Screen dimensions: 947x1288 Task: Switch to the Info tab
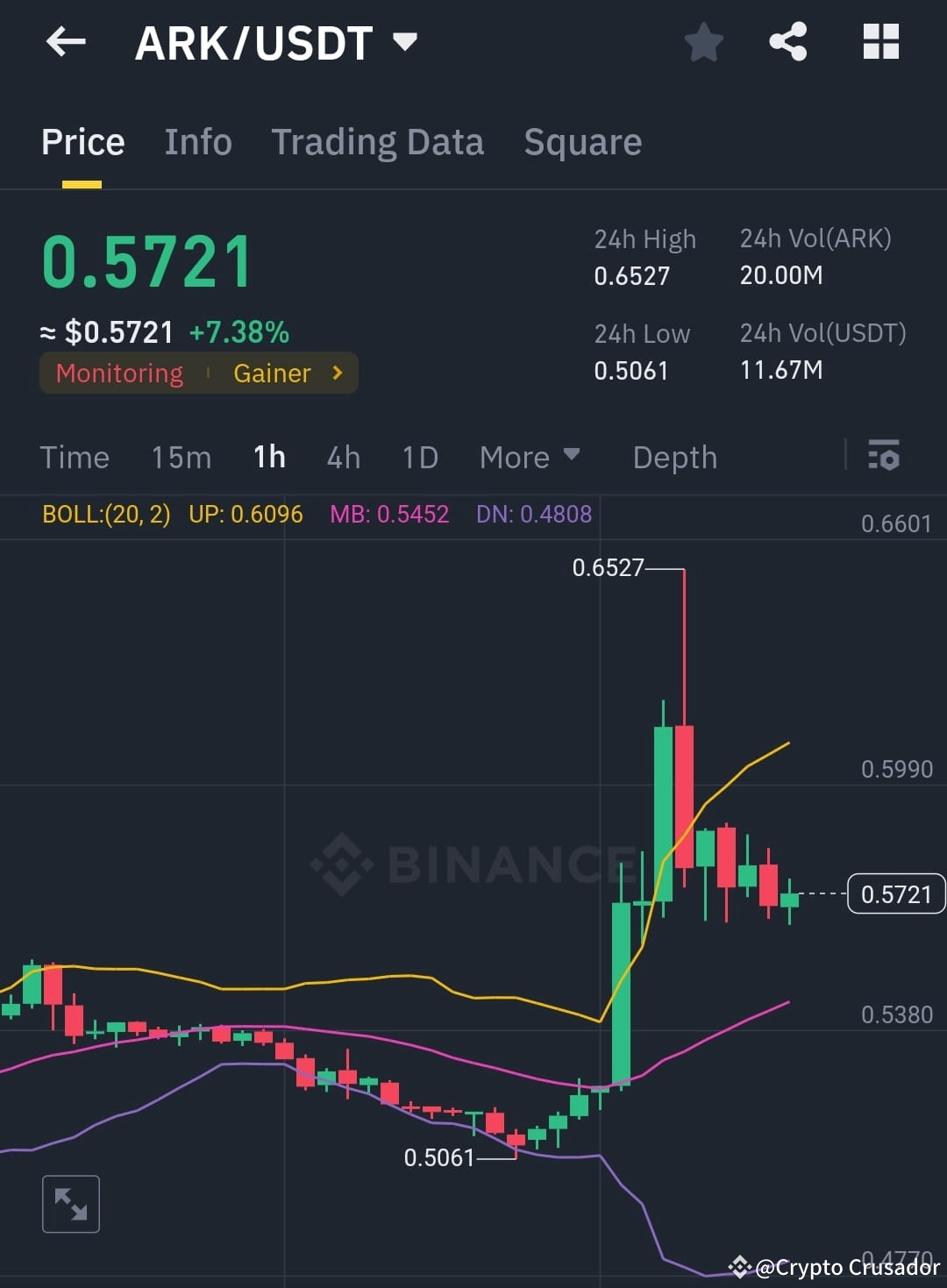point(197,142)
